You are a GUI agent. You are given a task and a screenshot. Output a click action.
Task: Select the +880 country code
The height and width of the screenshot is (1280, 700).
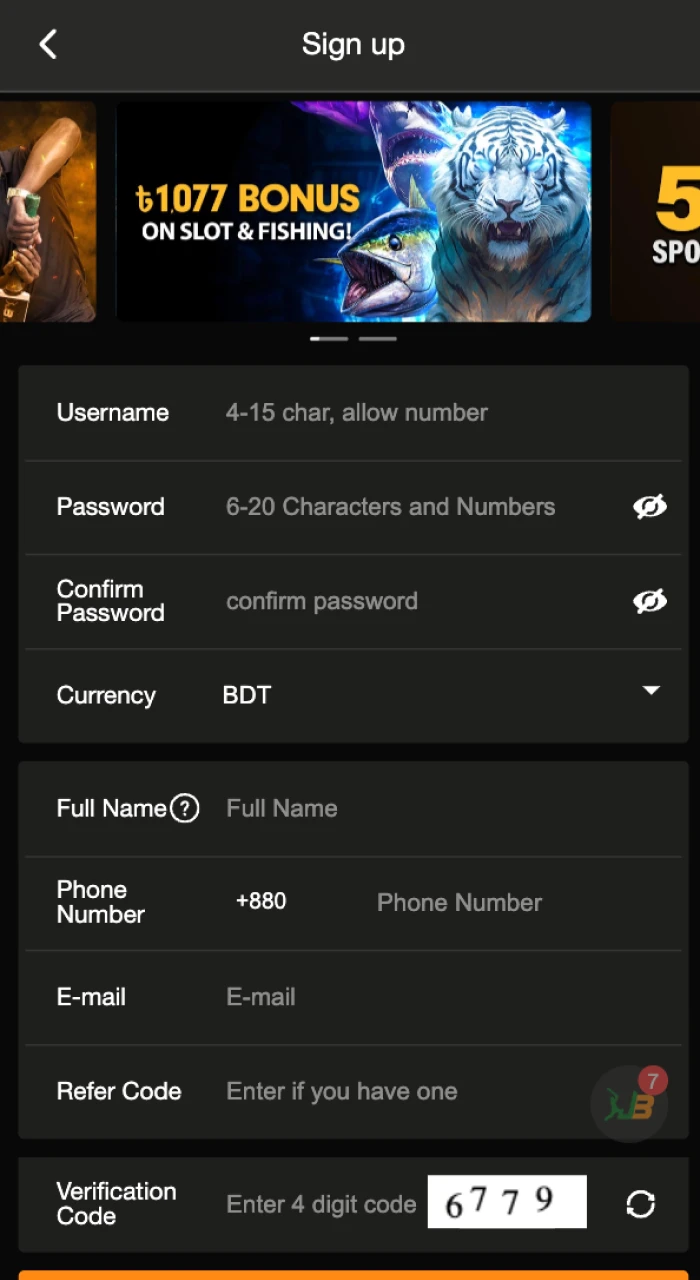(x=261, y=901)
